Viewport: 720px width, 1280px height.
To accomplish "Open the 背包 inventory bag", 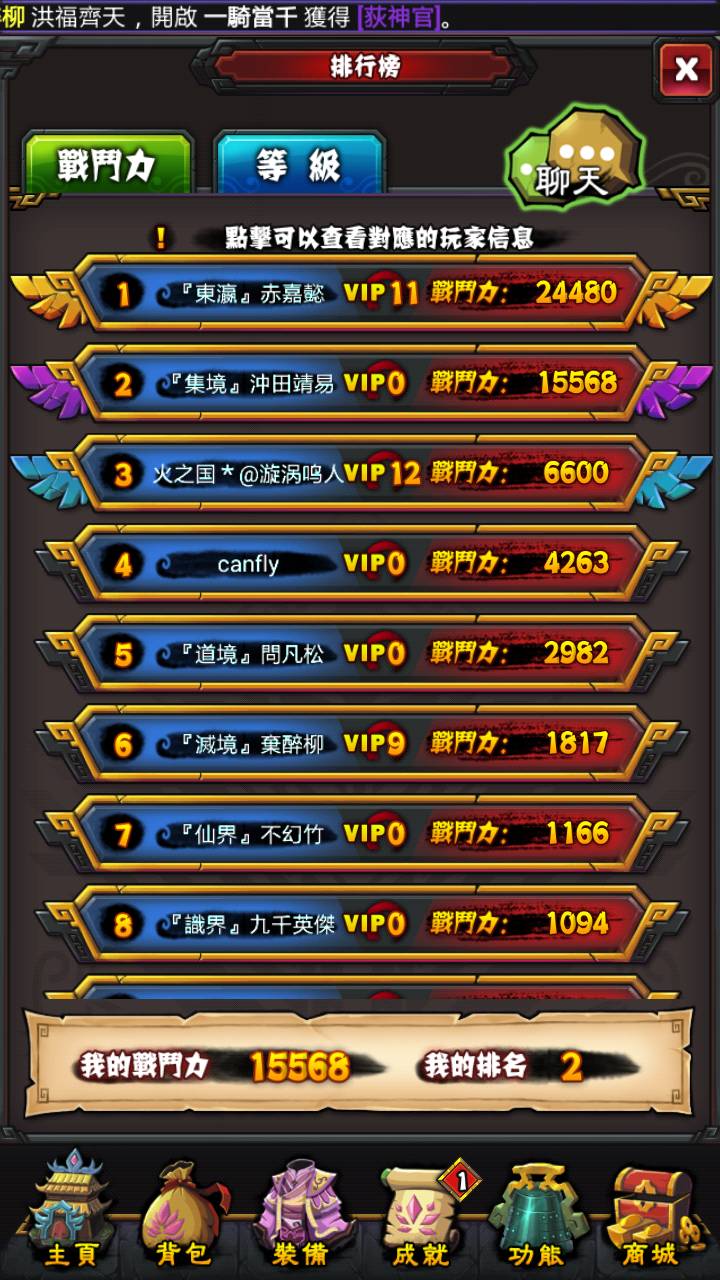I will (184, 1212).
